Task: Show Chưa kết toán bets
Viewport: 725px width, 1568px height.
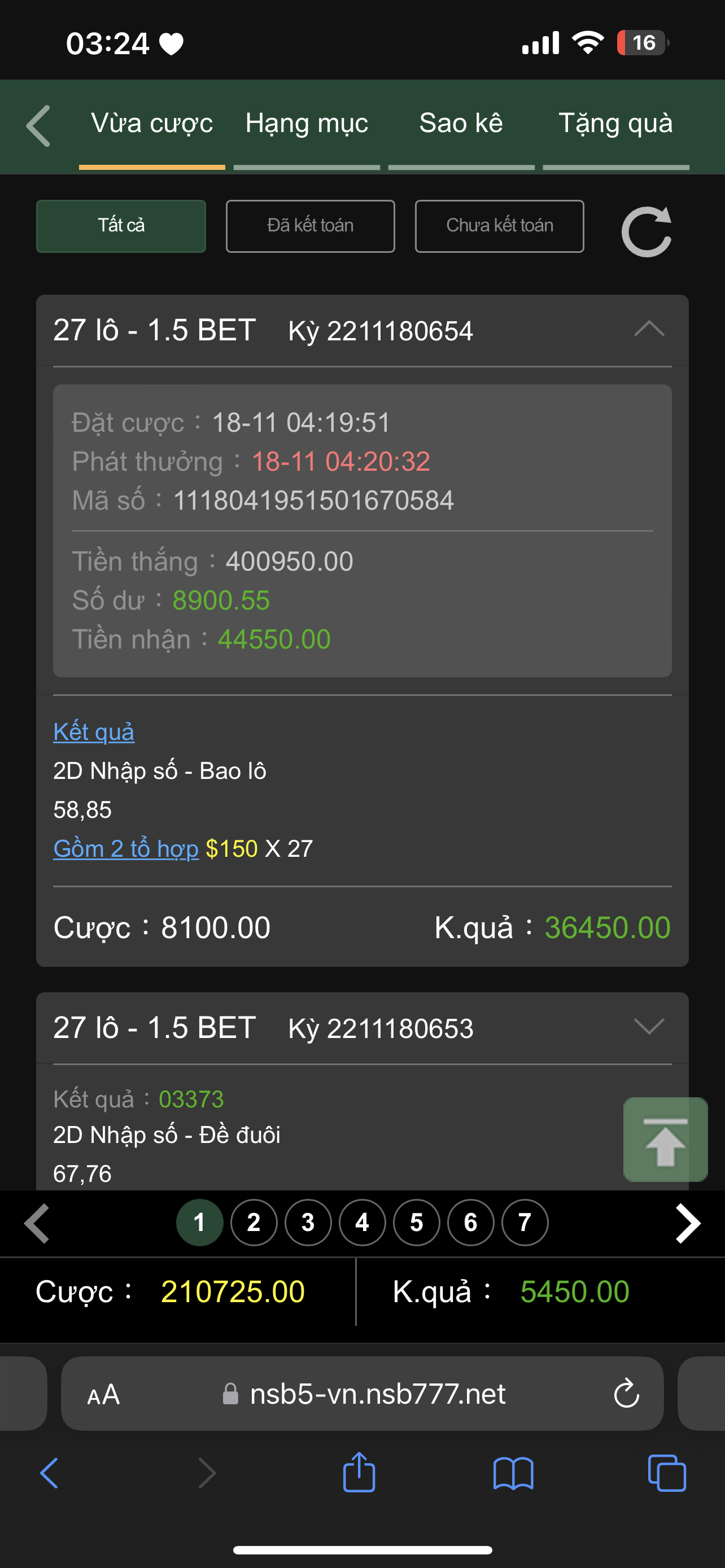Action: click(499, 226)
